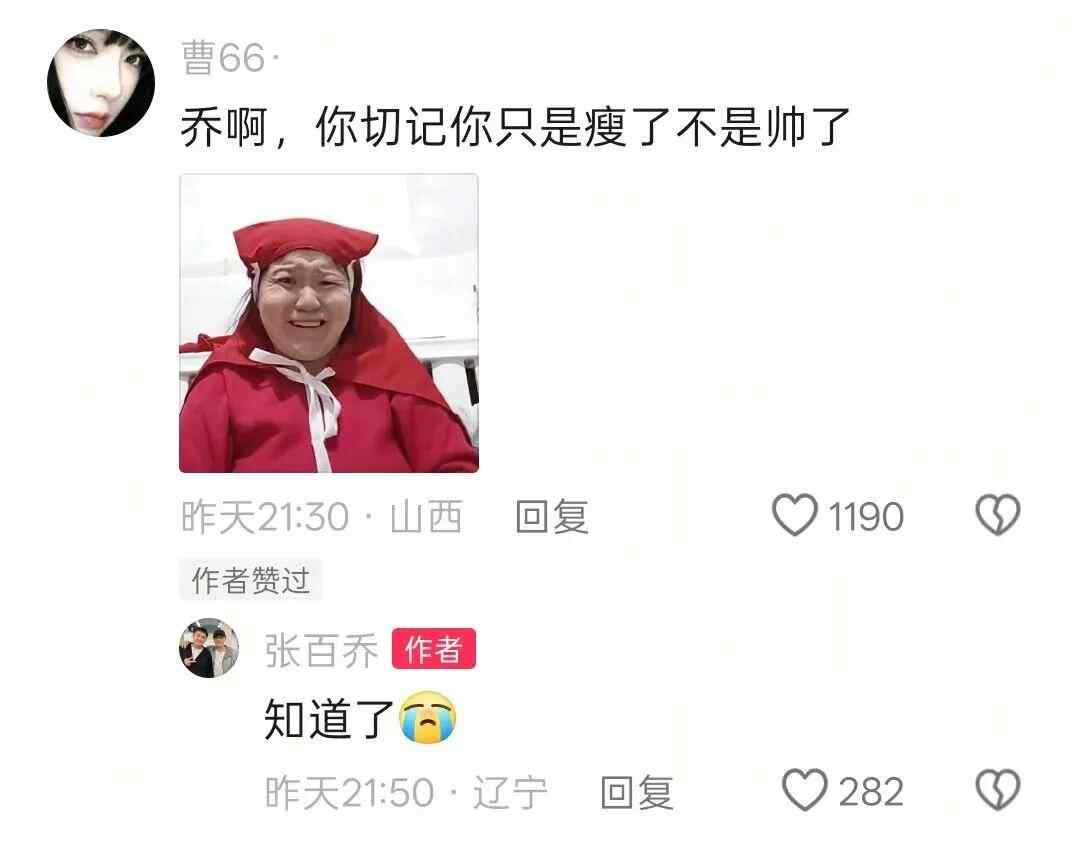Open 张百乔's profile avatar
Viewport: 1079px width, 844px height.
click(x=209, y=648)
